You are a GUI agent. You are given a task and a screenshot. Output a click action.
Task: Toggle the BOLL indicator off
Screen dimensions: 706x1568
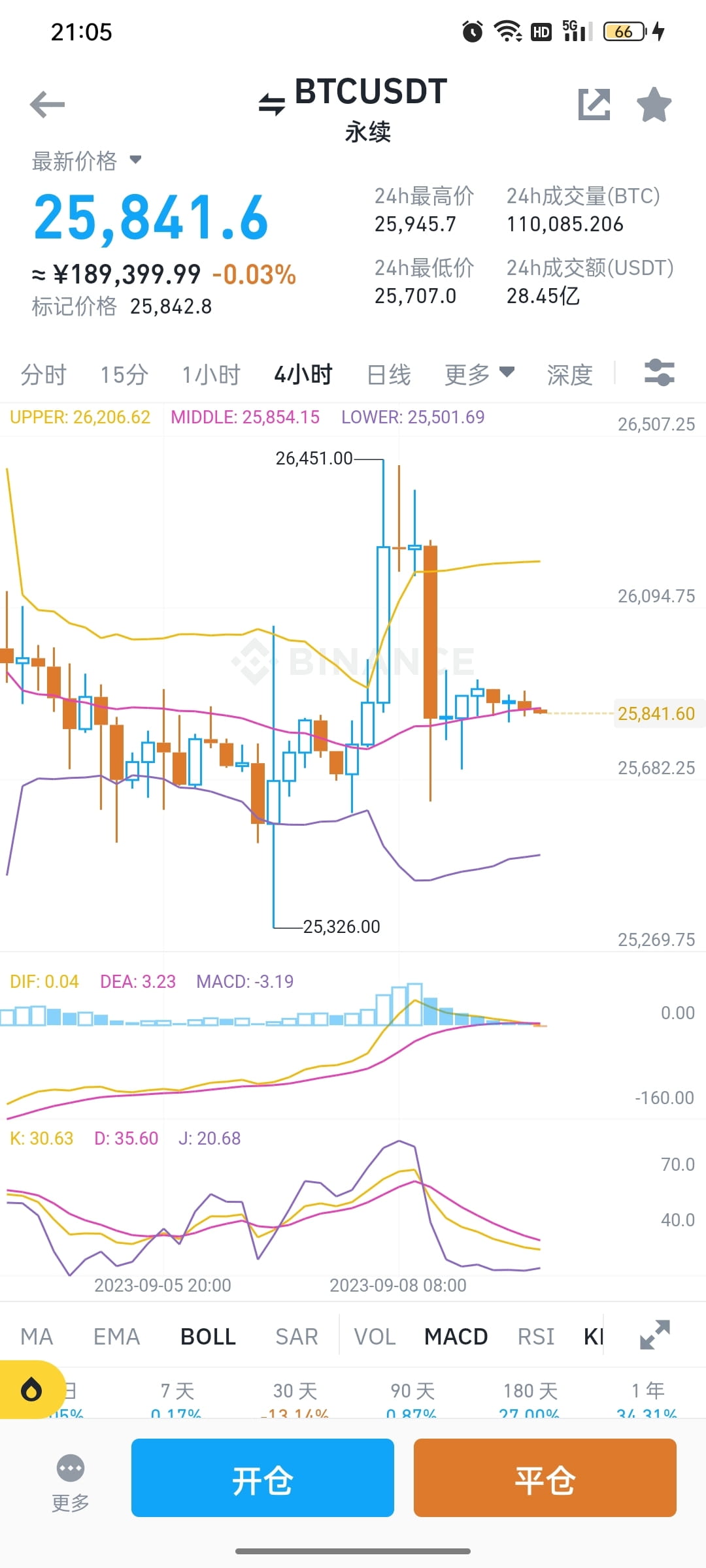(208, 1336)
